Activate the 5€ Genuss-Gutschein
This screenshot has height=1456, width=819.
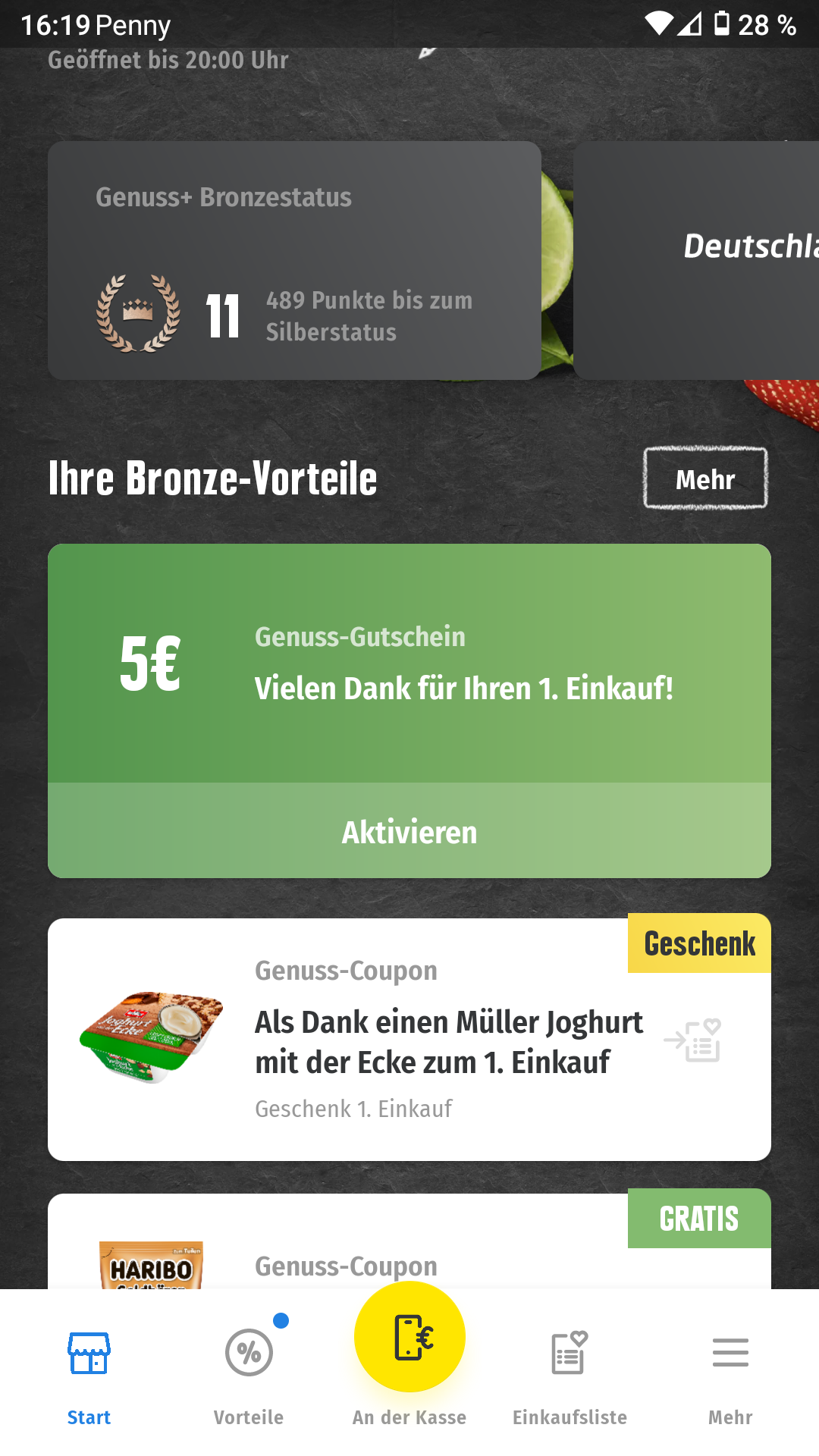click(x=409, y=831)
